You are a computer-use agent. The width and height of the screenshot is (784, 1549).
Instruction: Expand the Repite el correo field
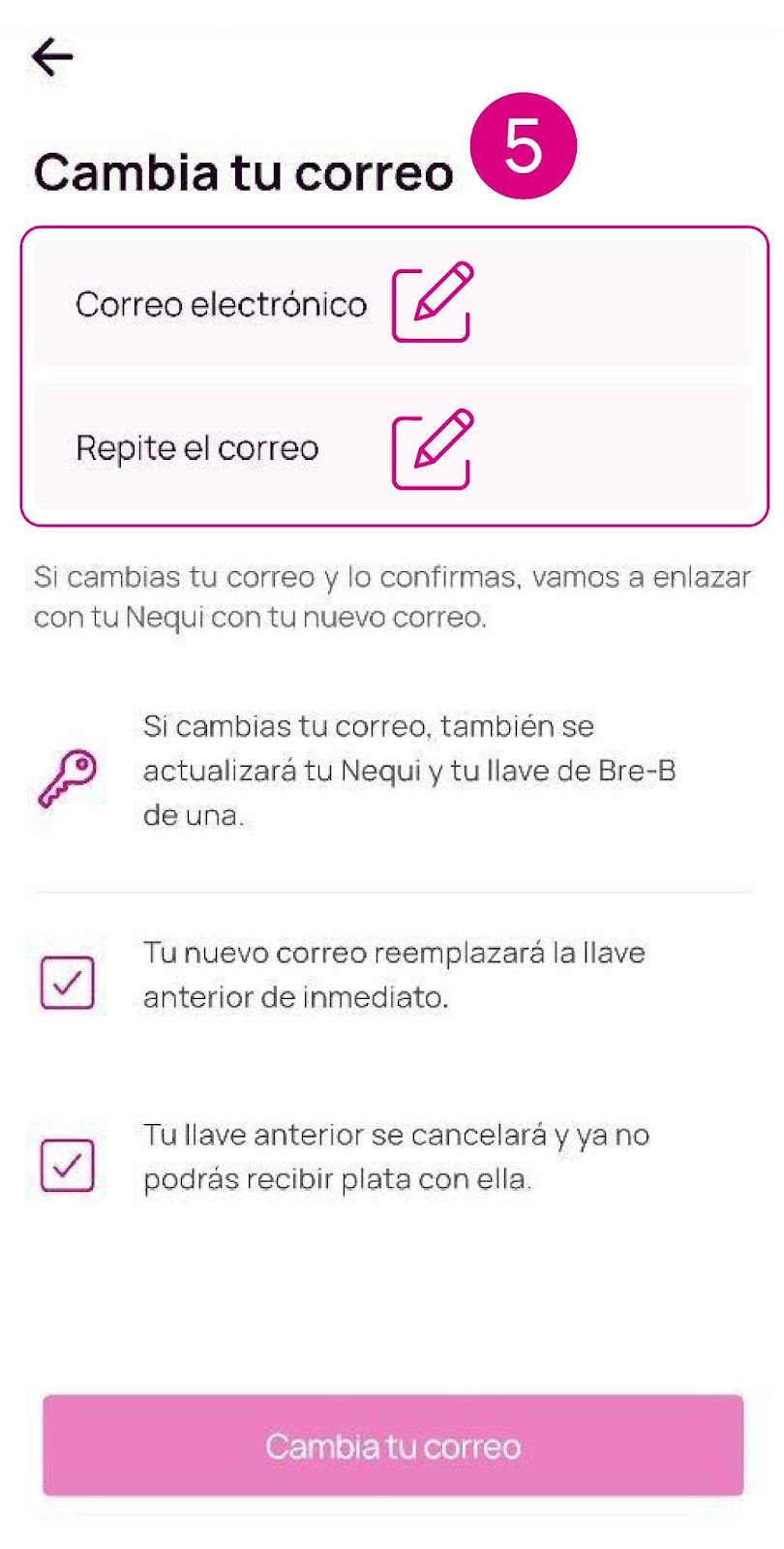point(197,447)
